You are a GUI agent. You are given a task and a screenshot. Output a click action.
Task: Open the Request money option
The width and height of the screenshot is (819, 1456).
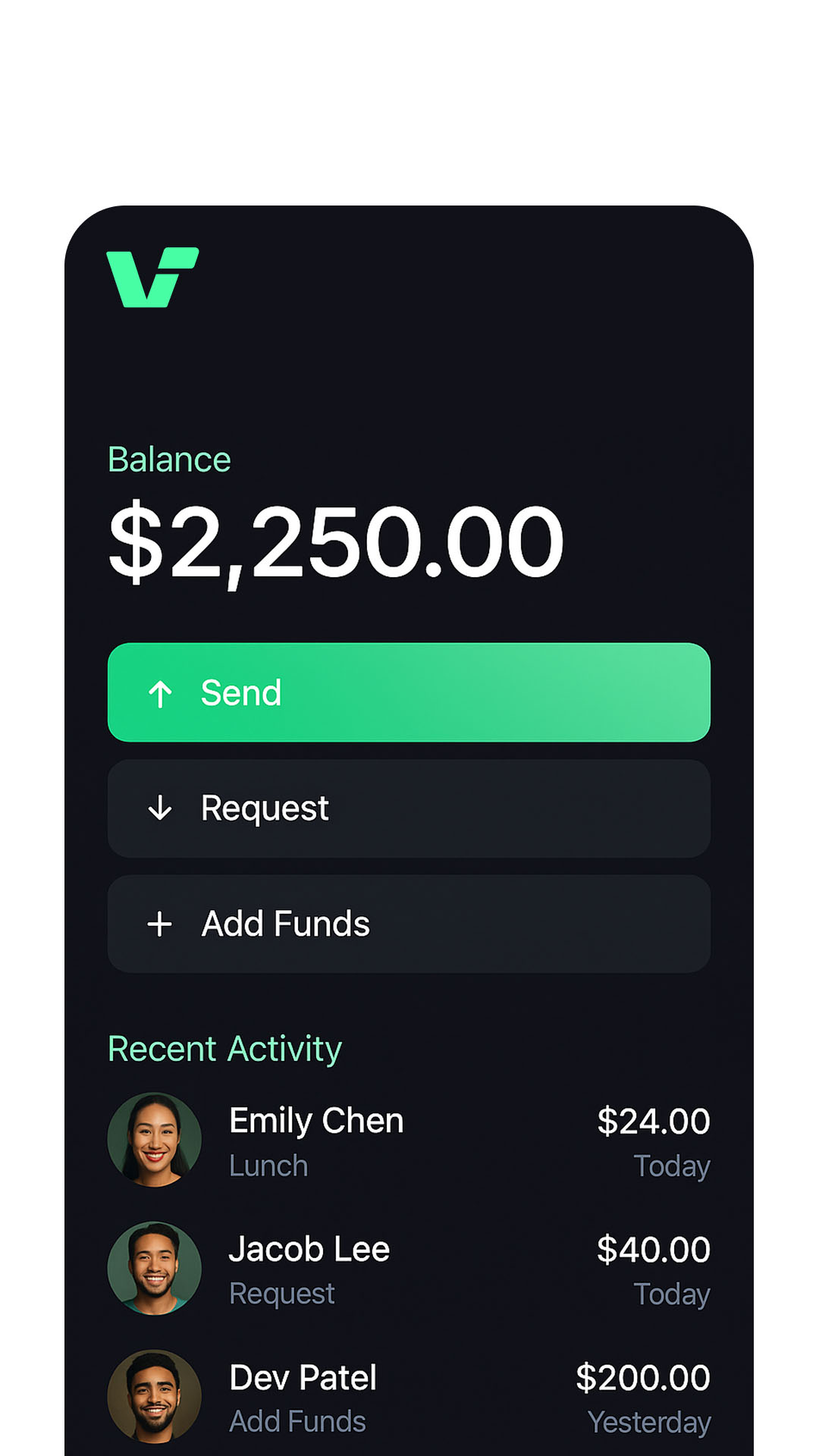pos(409,808)
